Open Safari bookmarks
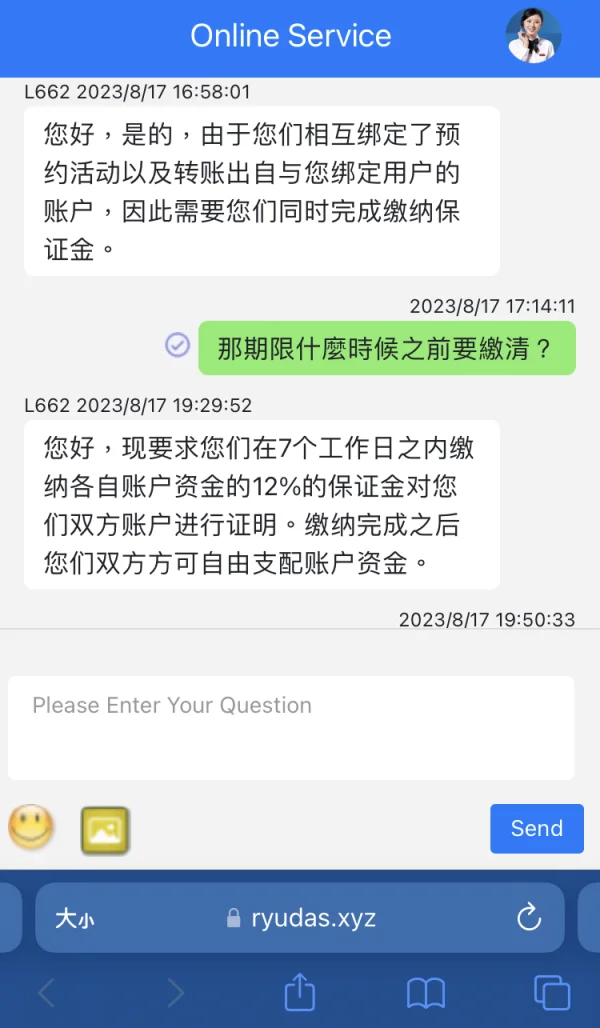This screenshot has width=600, height=1028. click(x=426, y=992)
